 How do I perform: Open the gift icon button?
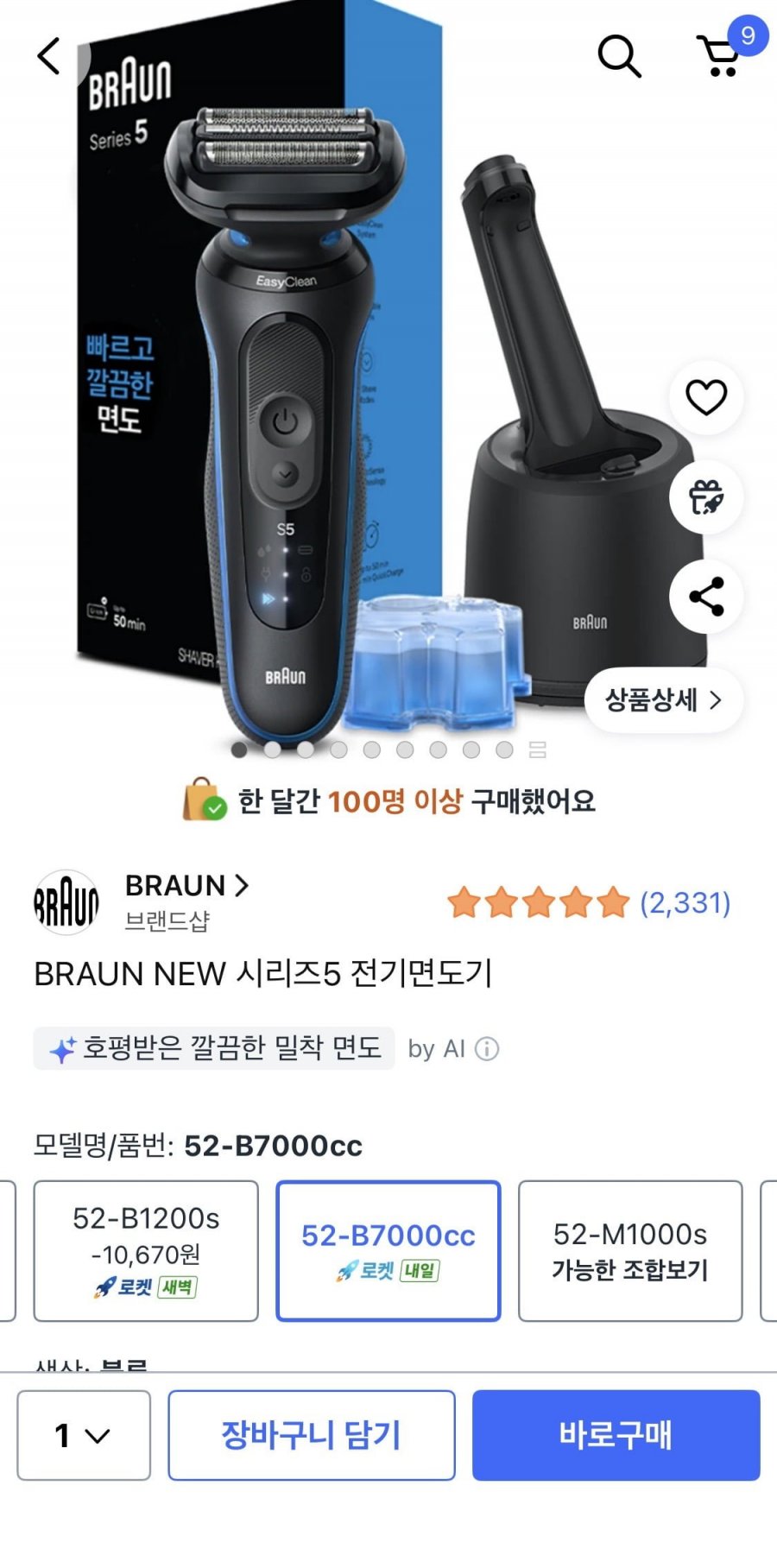click(706, 497)
